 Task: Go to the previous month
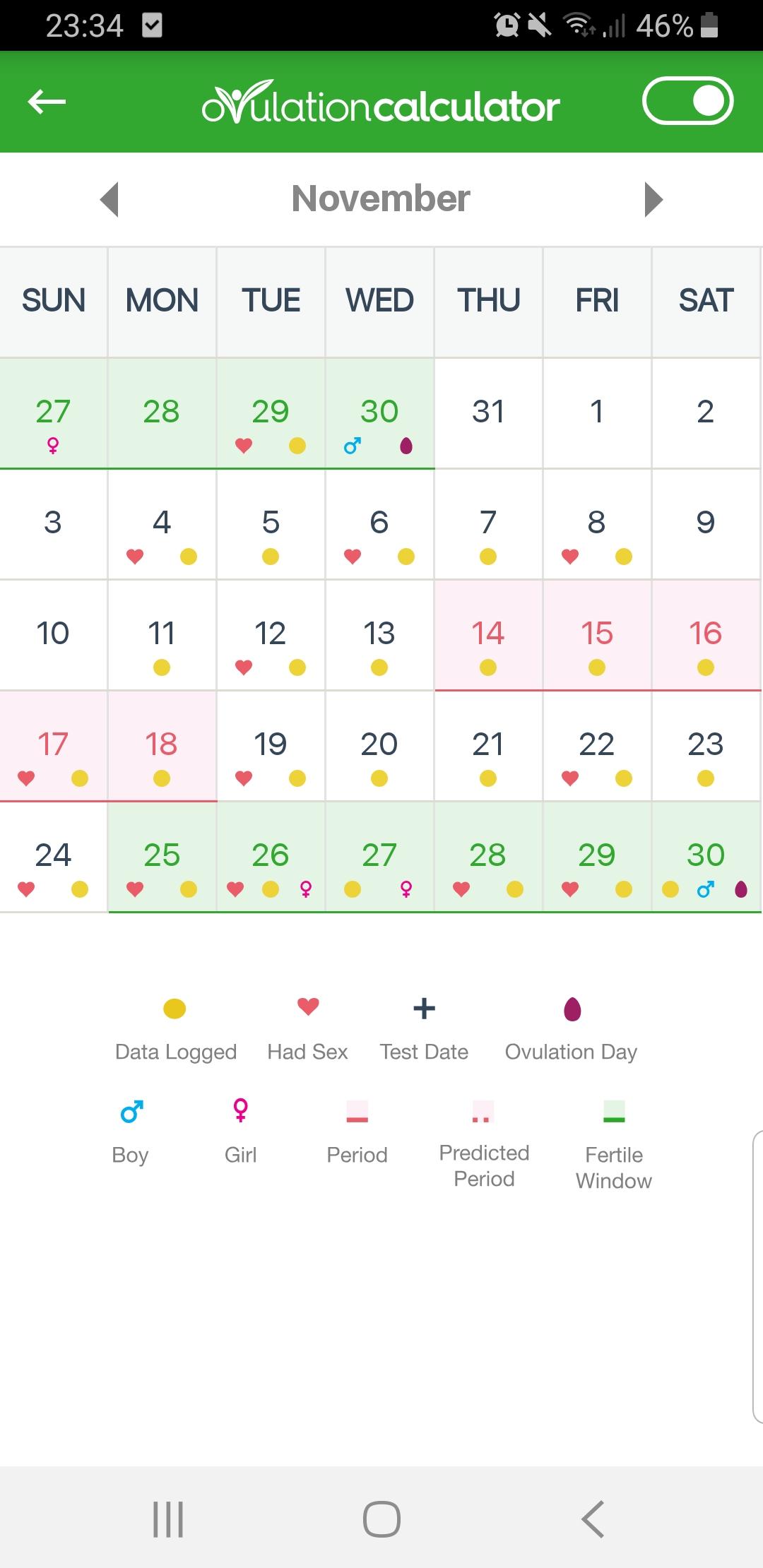110,199
